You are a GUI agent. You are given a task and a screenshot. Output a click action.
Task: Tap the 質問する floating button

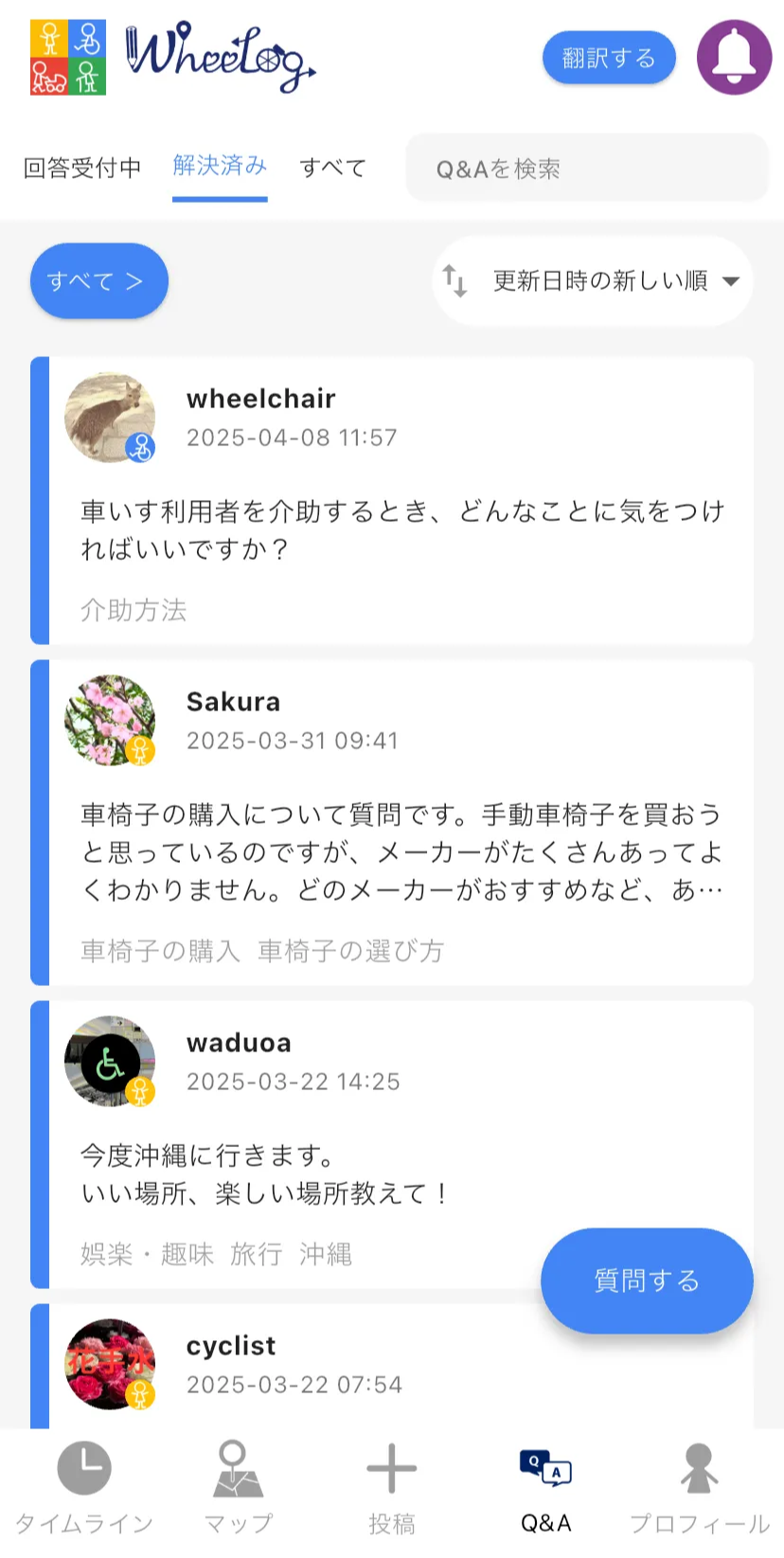point(647,1280)
